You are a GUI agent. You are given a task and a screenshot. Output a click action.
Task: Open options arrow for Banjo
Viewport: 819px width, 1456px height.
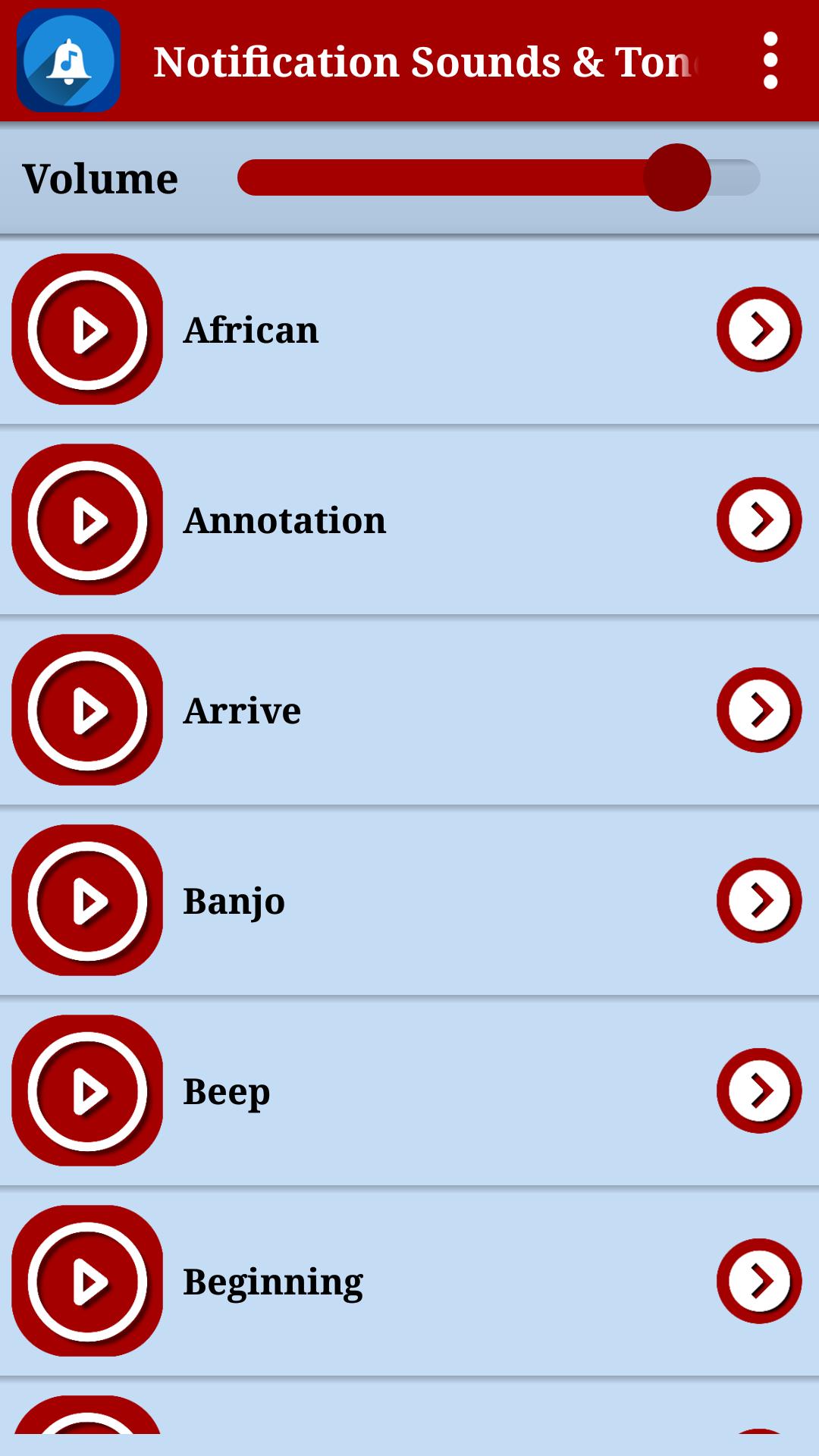tap(758, 900)
